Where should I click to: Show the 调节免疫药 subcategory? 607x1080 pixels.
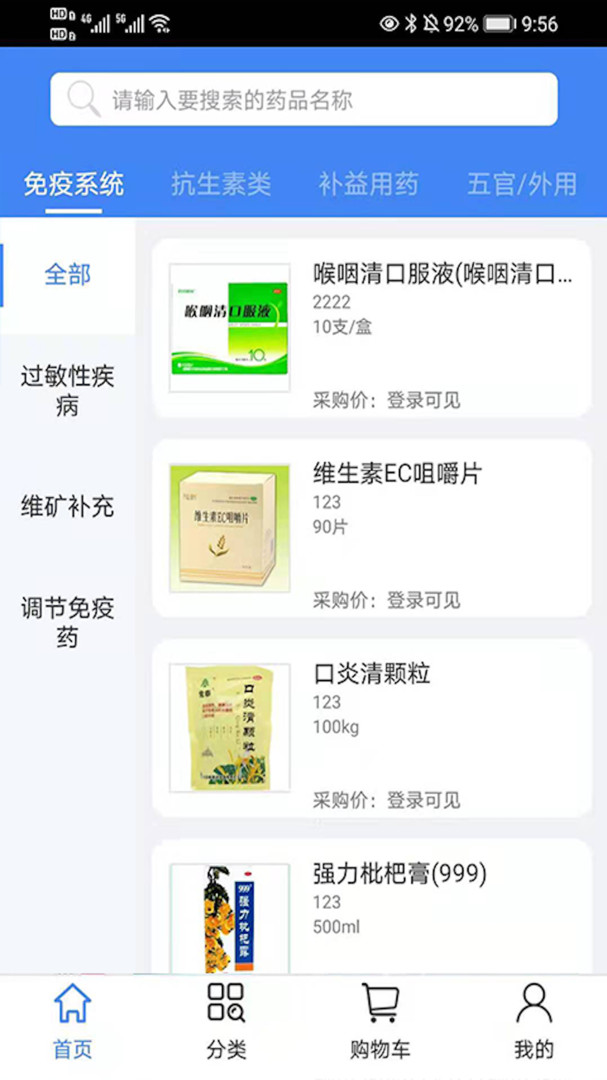coord(68,623)
